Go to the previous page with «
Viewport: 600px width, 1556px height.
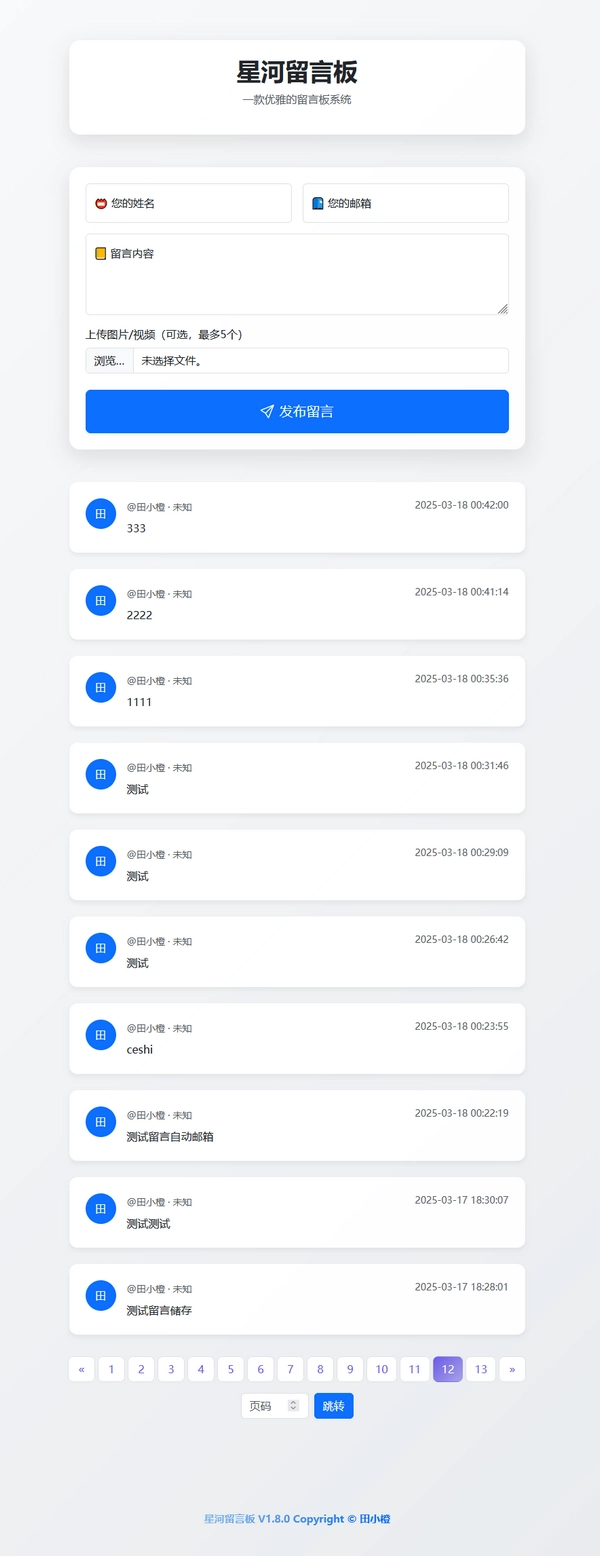click(81, 1369)
